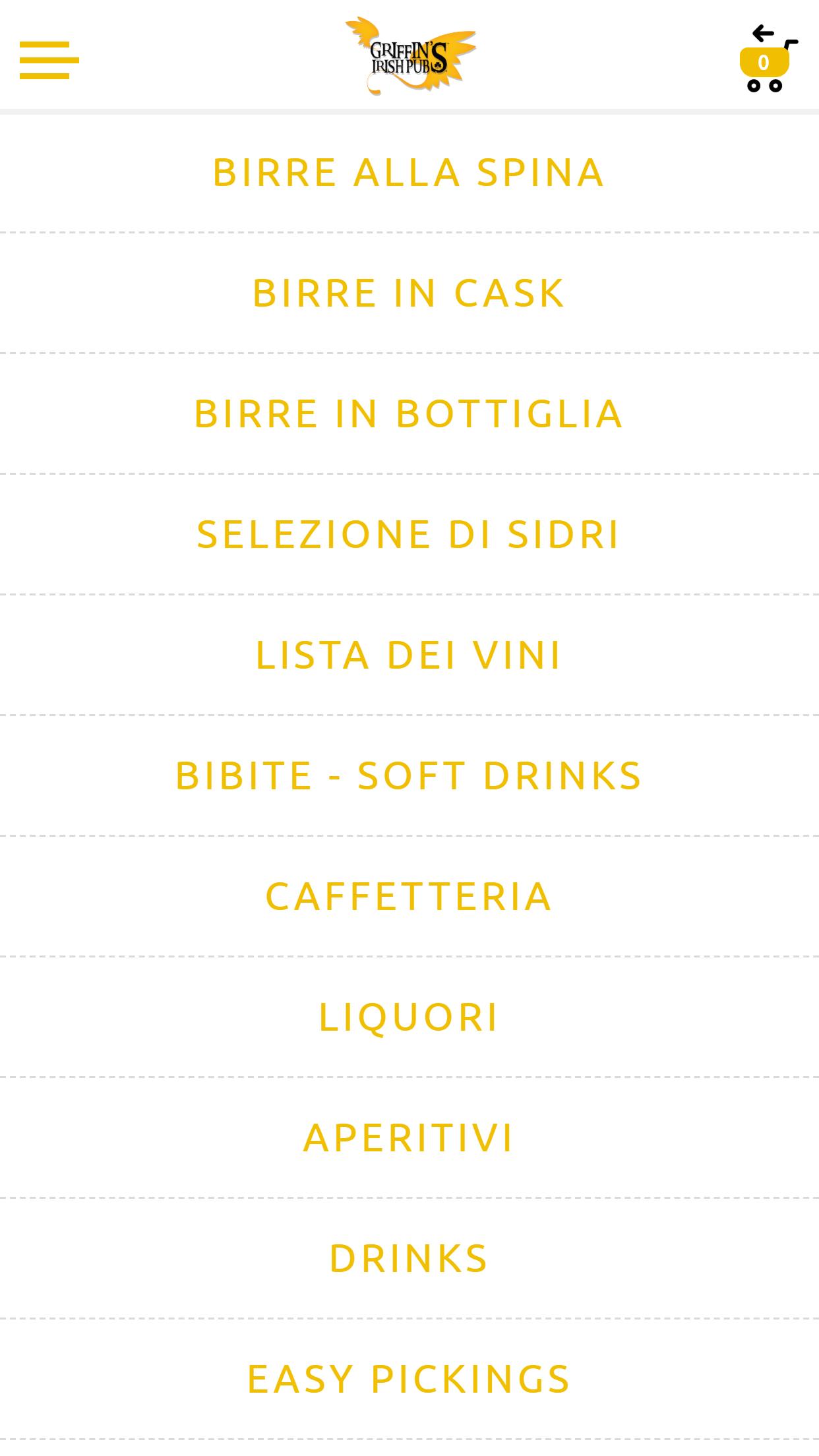The image size is (819, 1456).
Task: Select the Liquori category
Action: tap(409, 1017)
